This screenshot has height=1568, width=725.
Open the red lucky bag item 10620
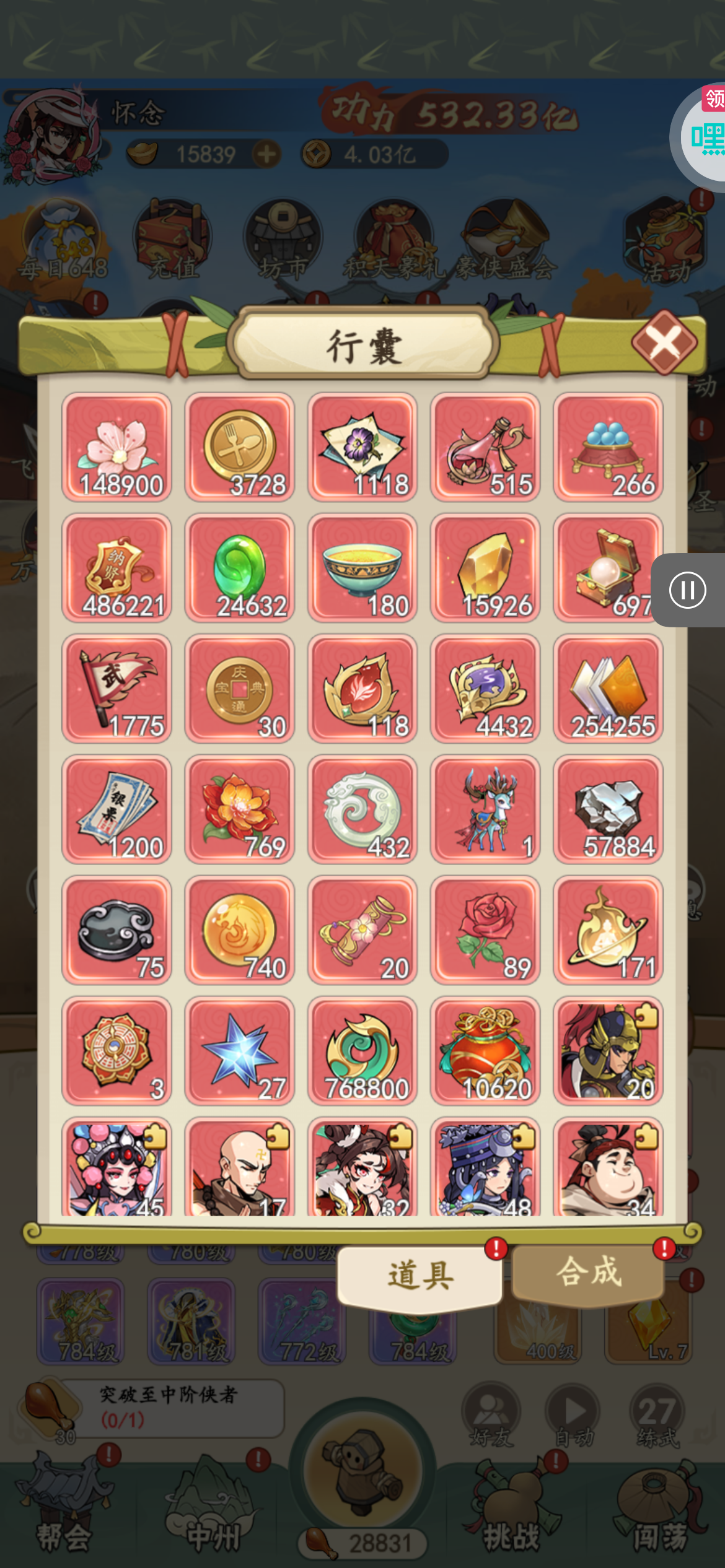[485, 1051]
